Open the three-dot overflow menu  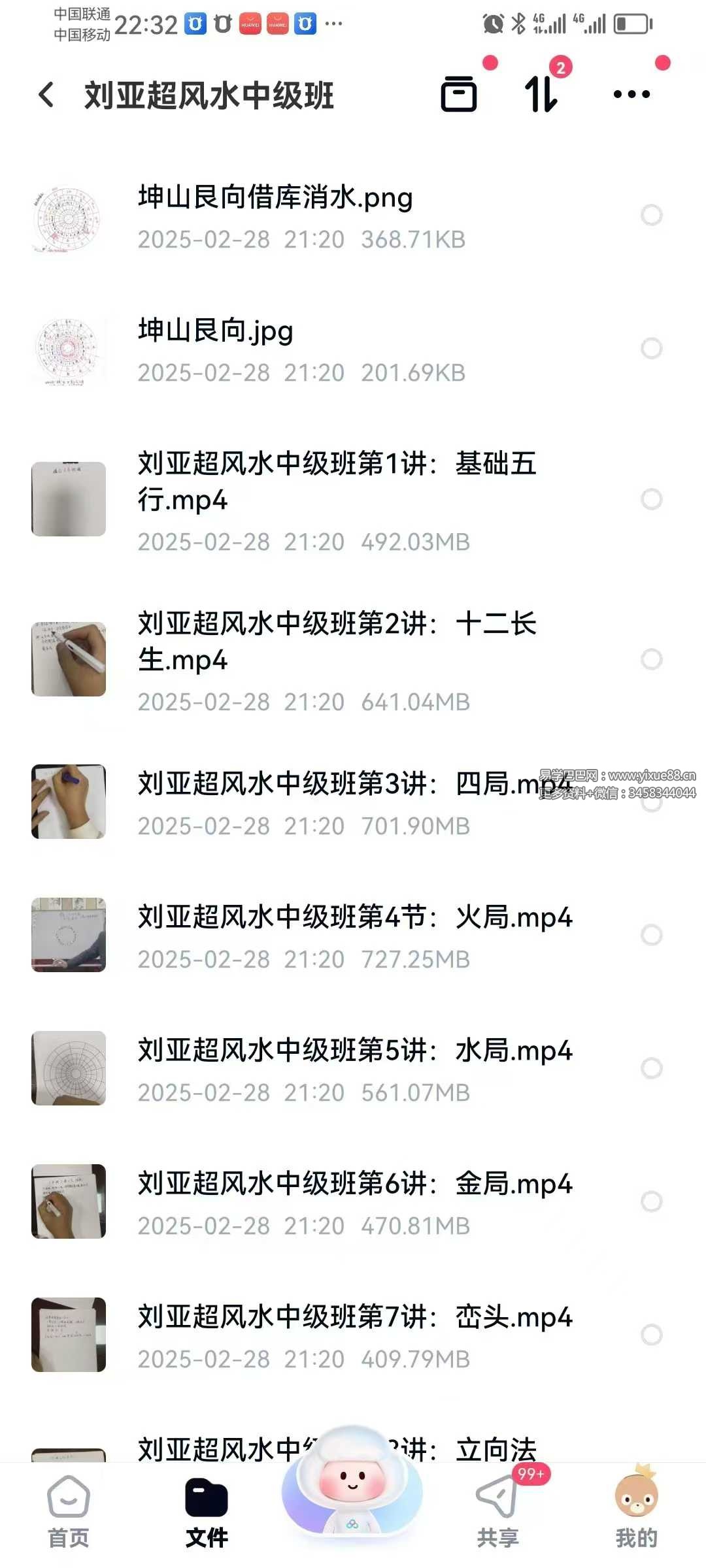(631, 95)
